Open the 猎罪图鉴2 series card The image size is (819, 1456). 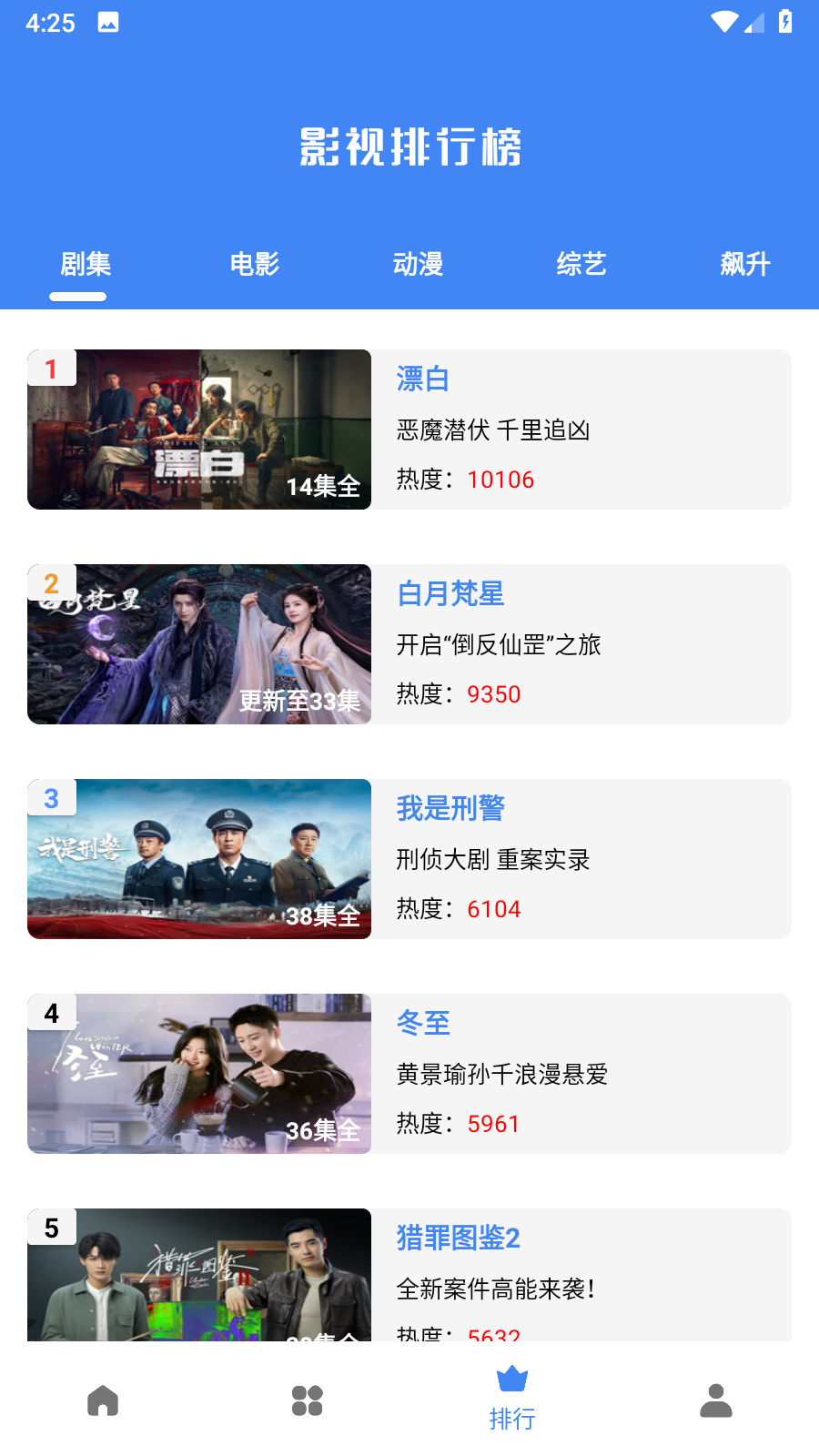point(409,1275)
